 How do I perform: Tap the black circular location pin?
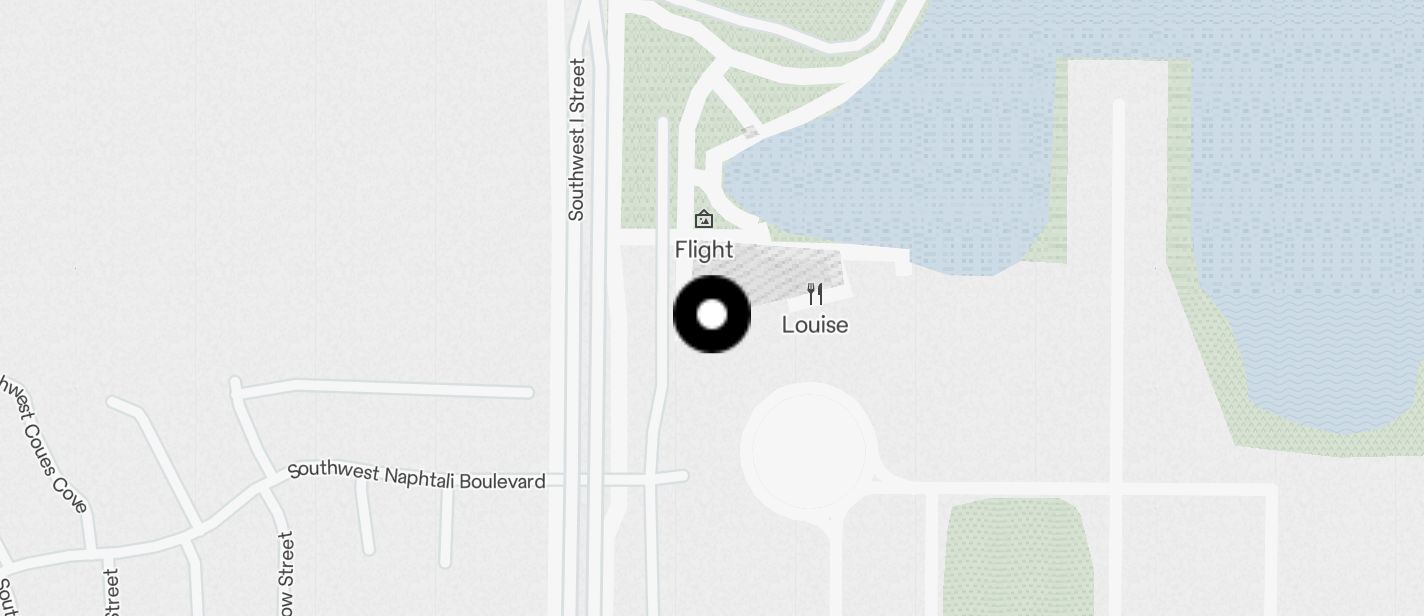click(712, 315)
